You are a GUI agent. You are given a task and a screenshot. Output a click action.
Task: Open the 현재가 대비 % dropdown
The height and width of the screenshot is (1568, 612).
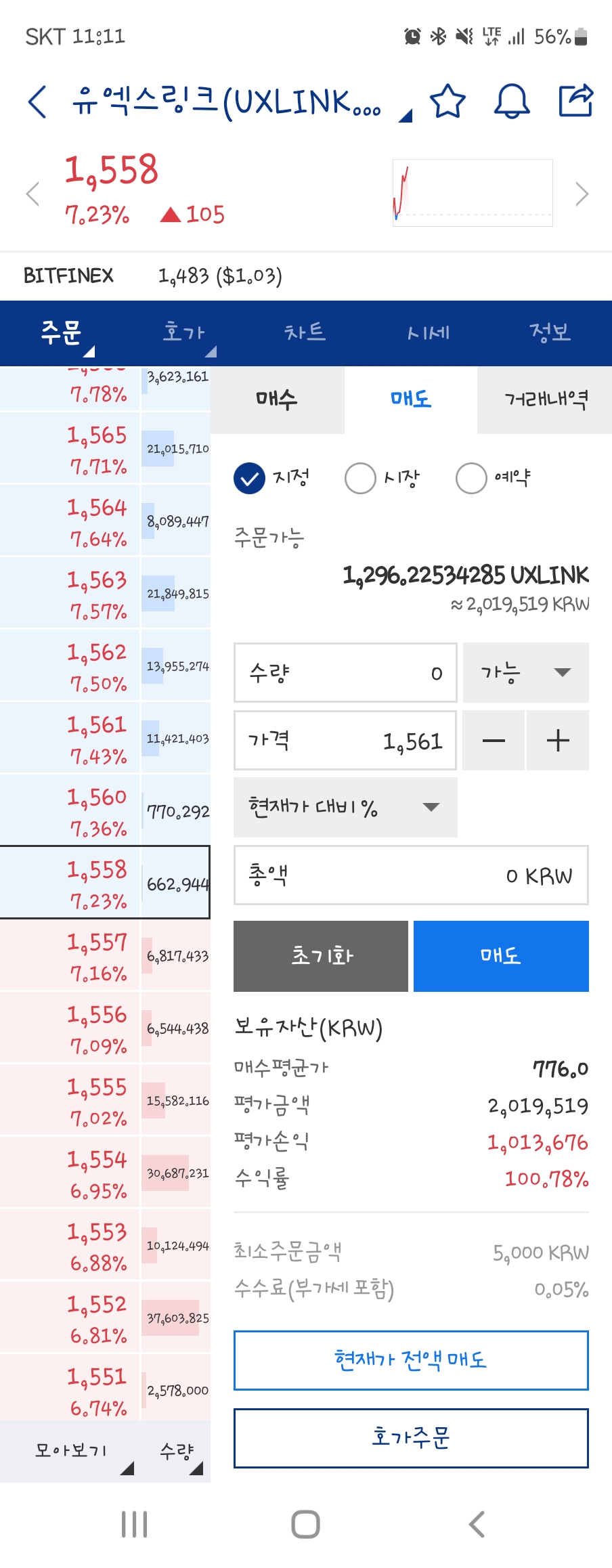tap(345, 807)
